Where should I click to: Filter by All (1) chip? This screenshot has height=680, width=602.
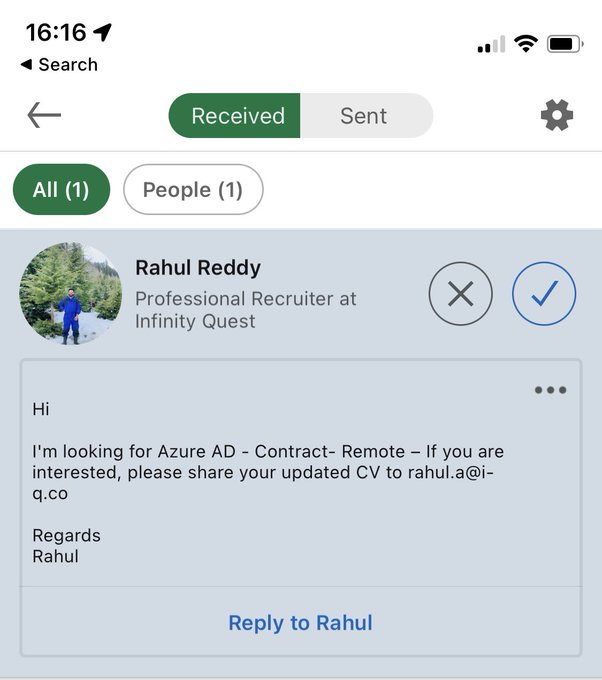point(61,190)
